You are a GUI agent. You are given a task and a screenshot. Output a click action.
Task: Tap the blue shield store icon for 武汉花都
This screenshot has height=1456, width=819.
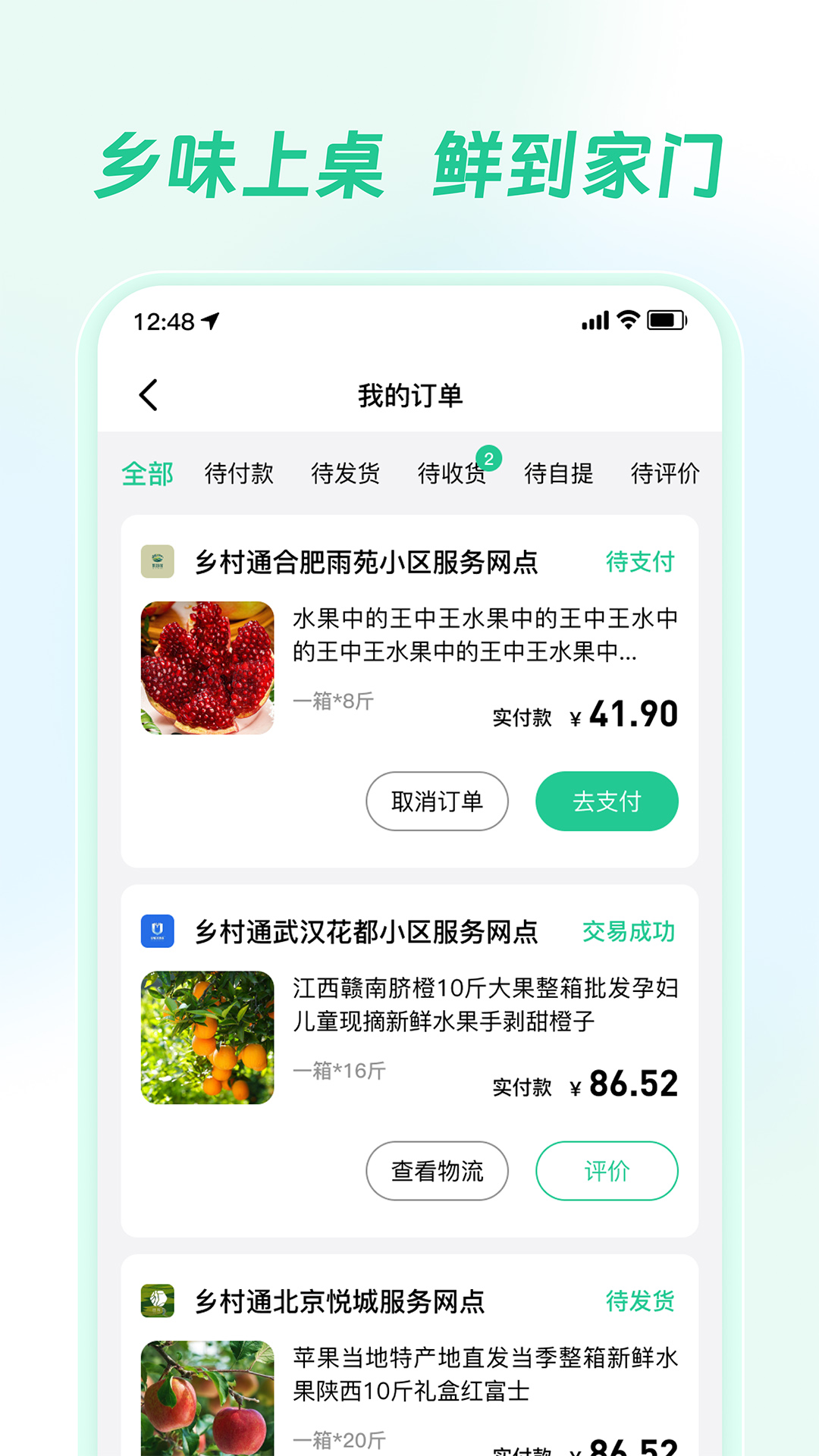(x=157, y=931)
